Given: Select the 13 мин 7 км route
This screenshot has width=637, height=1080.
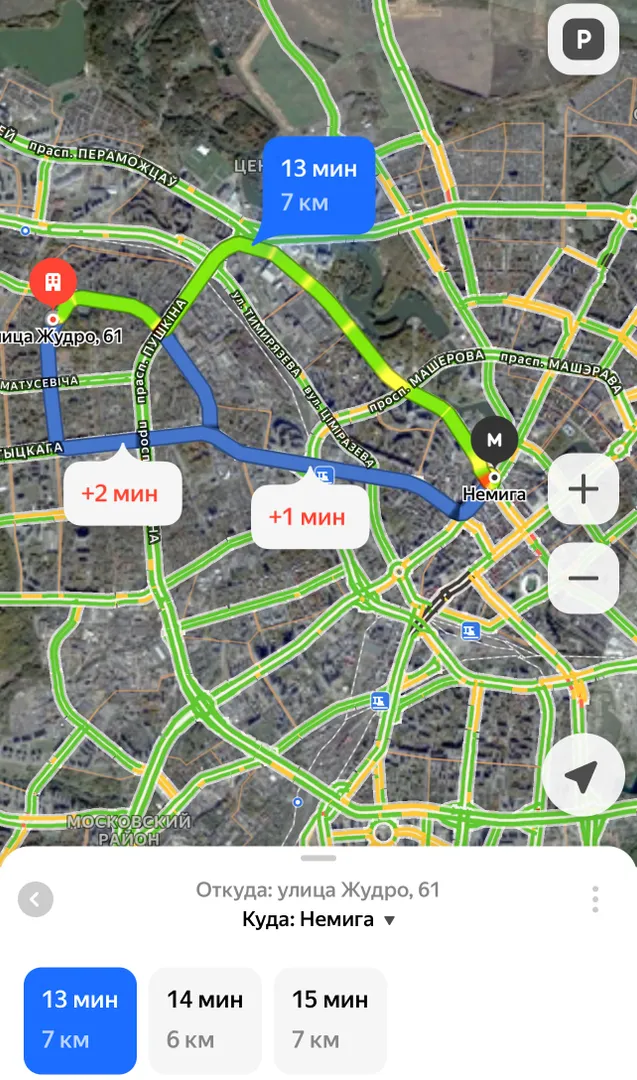Looking at the screenshot, I should point(80,1020).
